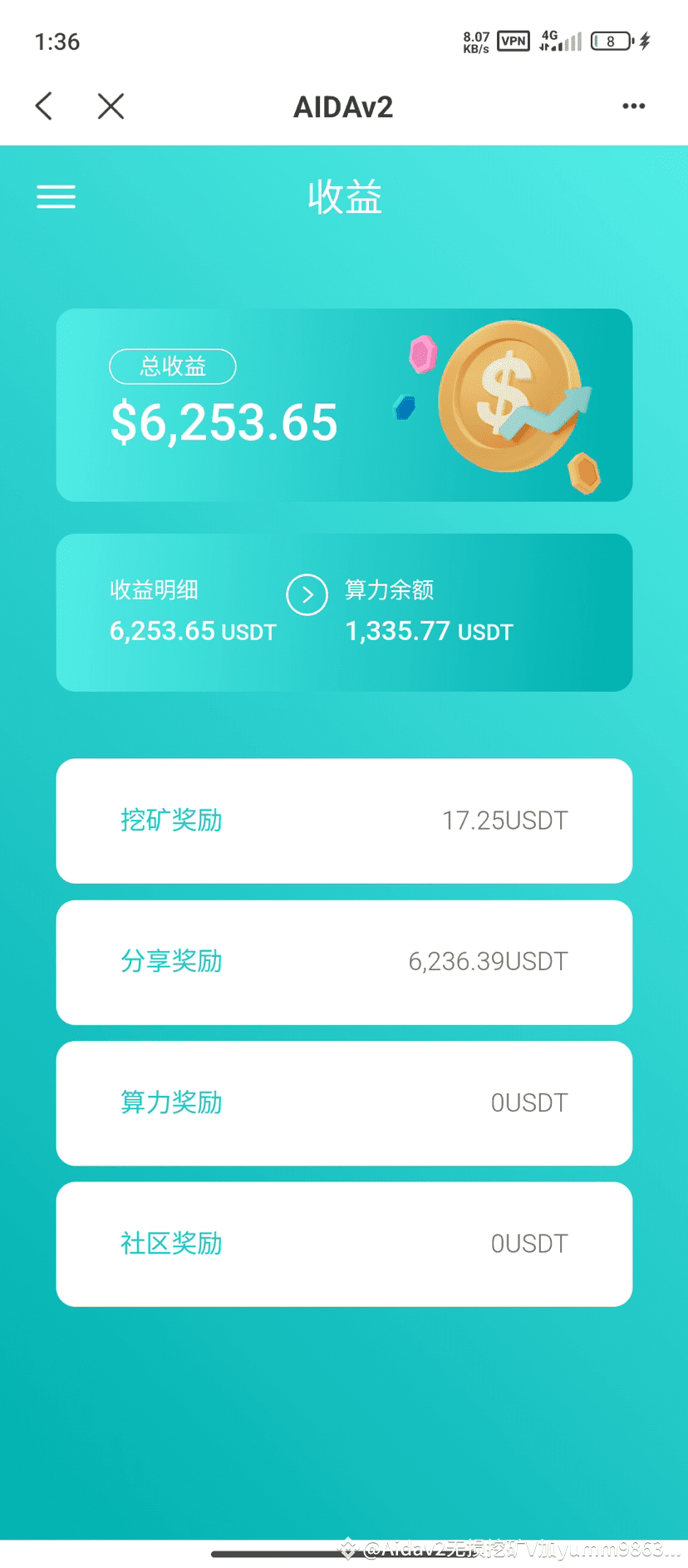Open the 分享奖励 row
The width and height of the screenshot is (688, 1568).
click(344, 962)
